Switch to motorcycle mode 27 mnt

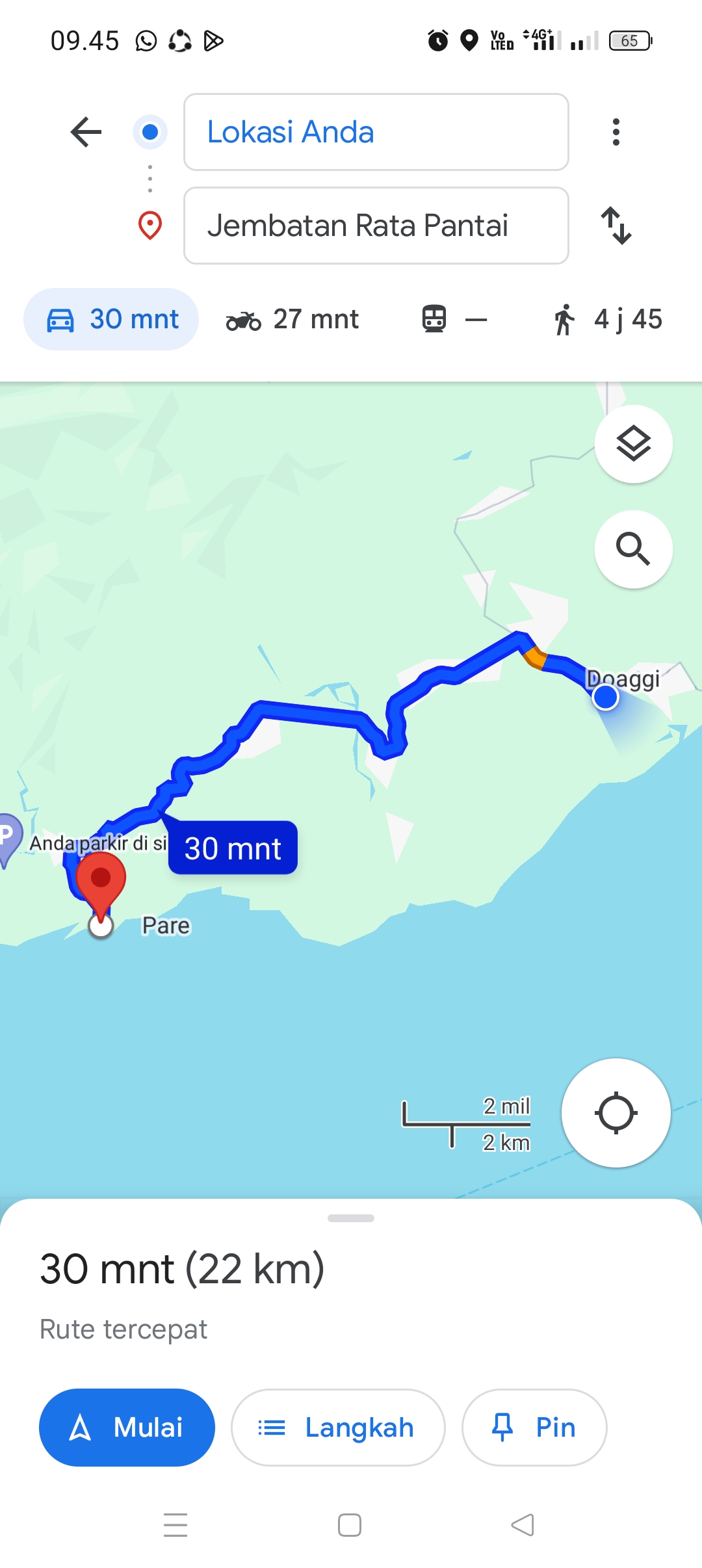click(292, 319)
